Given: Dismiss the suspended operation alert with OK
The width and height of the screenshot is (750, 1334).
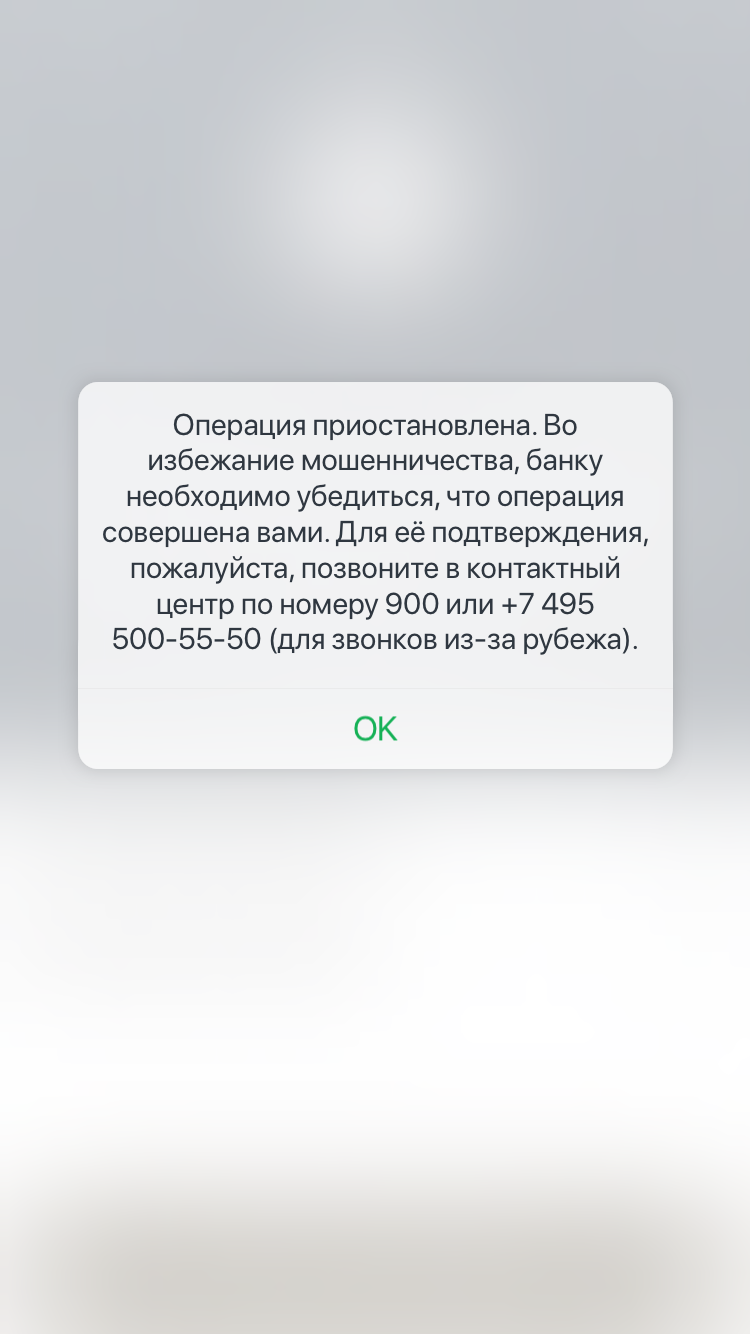Looking at the screenshot, I should tap(375, 729).
